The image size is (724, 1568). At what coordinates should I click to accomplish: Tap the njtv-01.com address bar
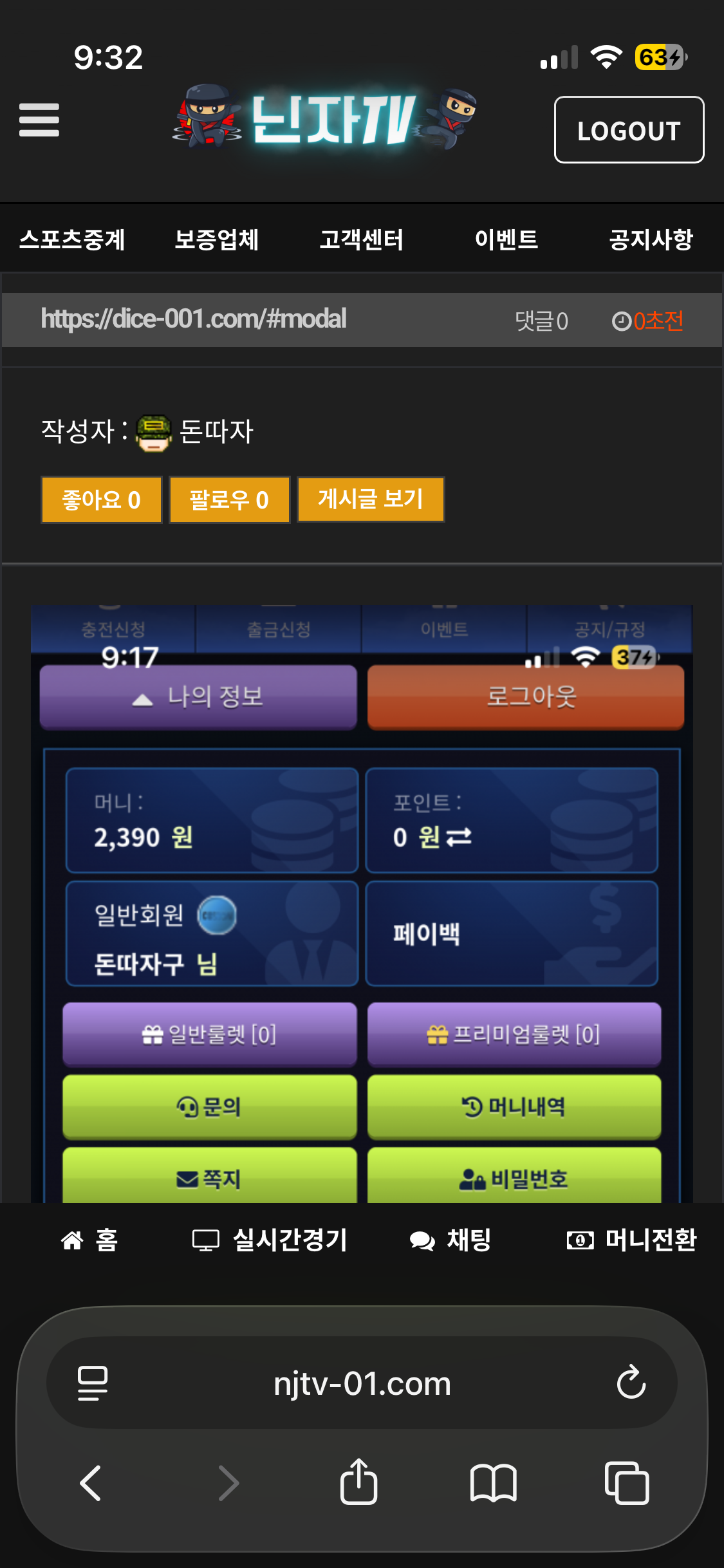click(362, 1383)
